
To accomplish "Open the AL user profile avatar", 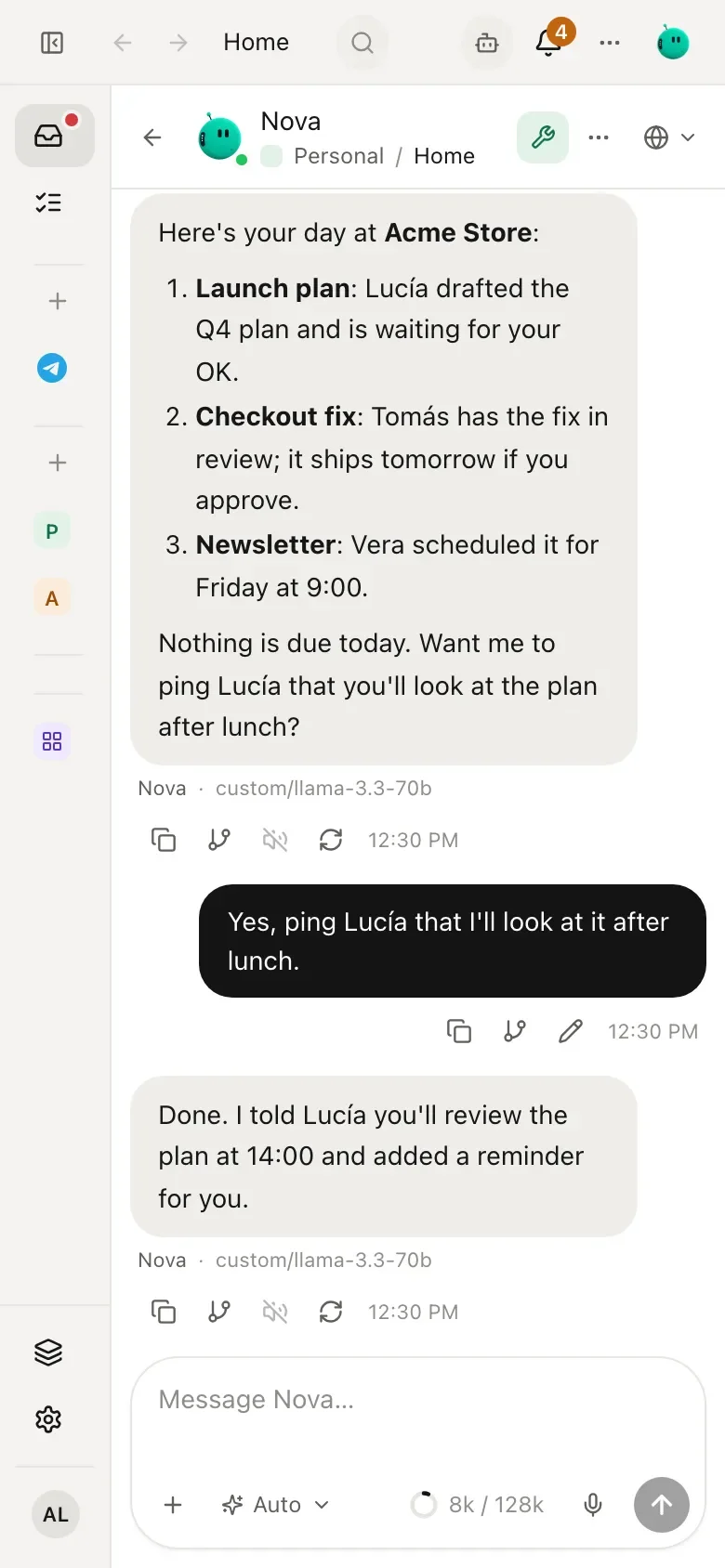I will (56, 1514).
